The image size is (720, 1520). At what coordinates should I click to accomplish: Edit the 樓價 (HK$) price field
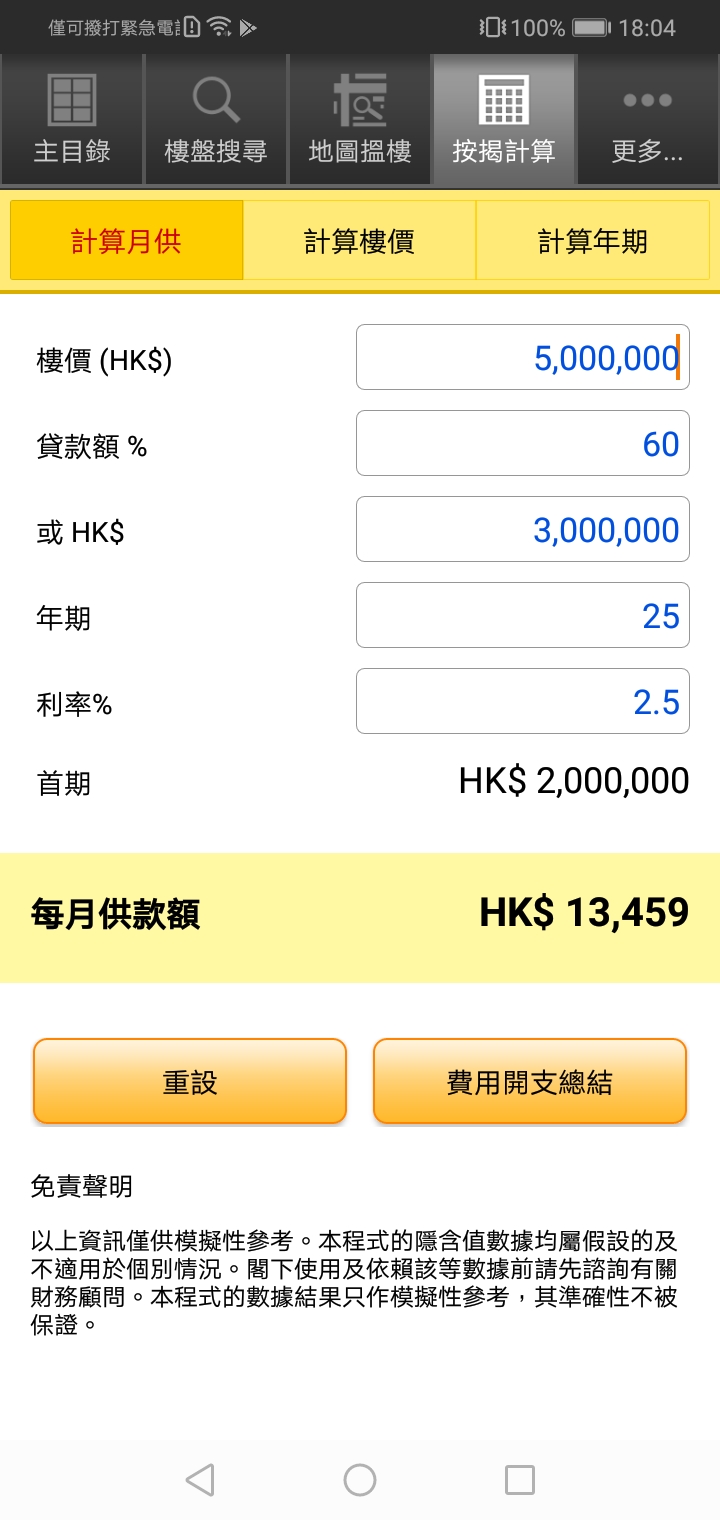pyautogui.click(x=523, y=357)
